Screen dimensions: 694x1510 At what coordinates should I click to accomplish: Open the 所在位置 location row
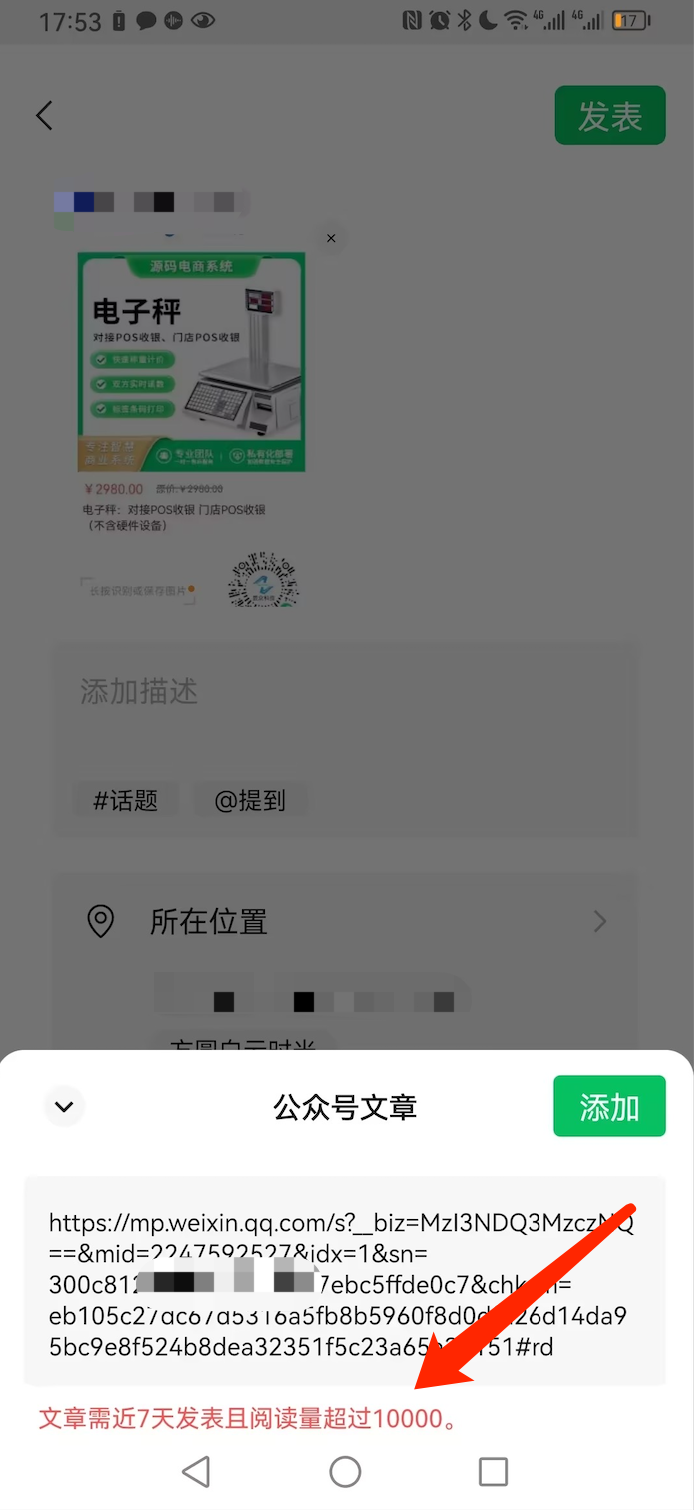click(x=345, y=921)
